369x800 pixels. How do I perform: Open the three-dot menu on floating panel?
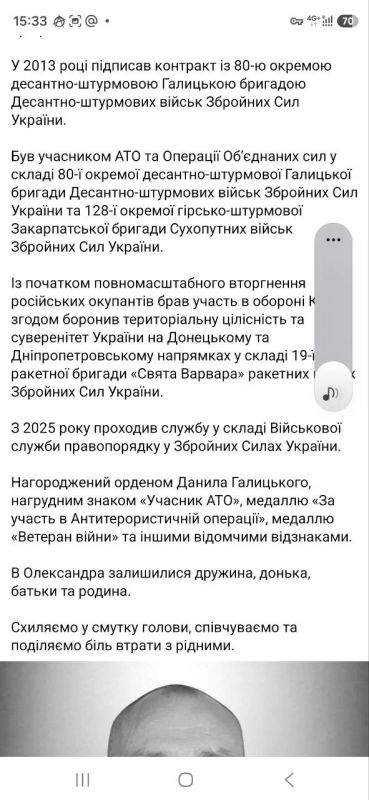333,239
